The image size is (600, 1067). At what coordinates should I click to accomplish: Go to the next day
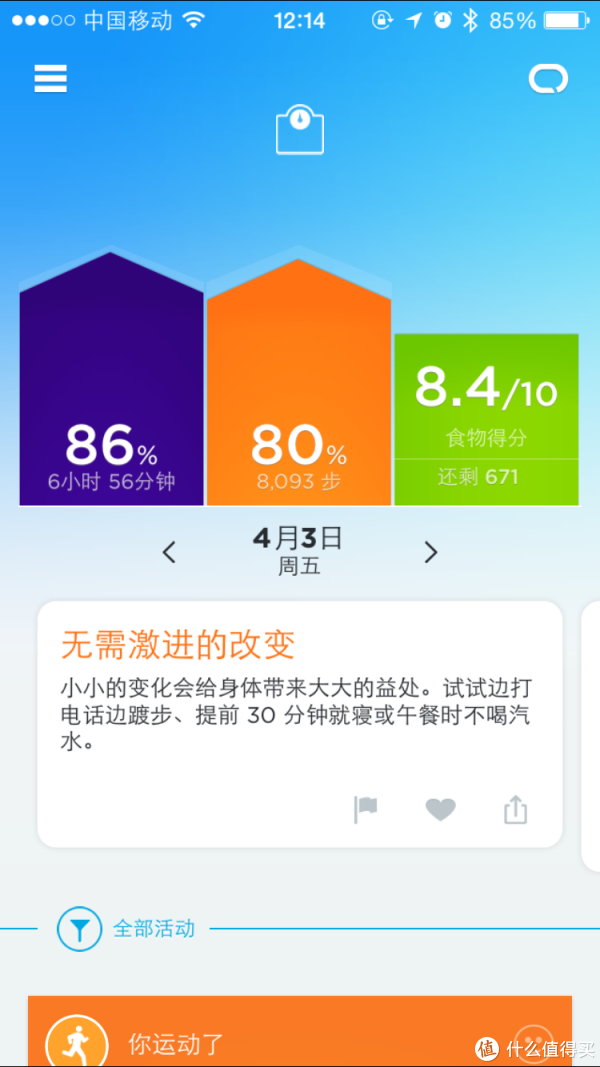tap(431, 552)
